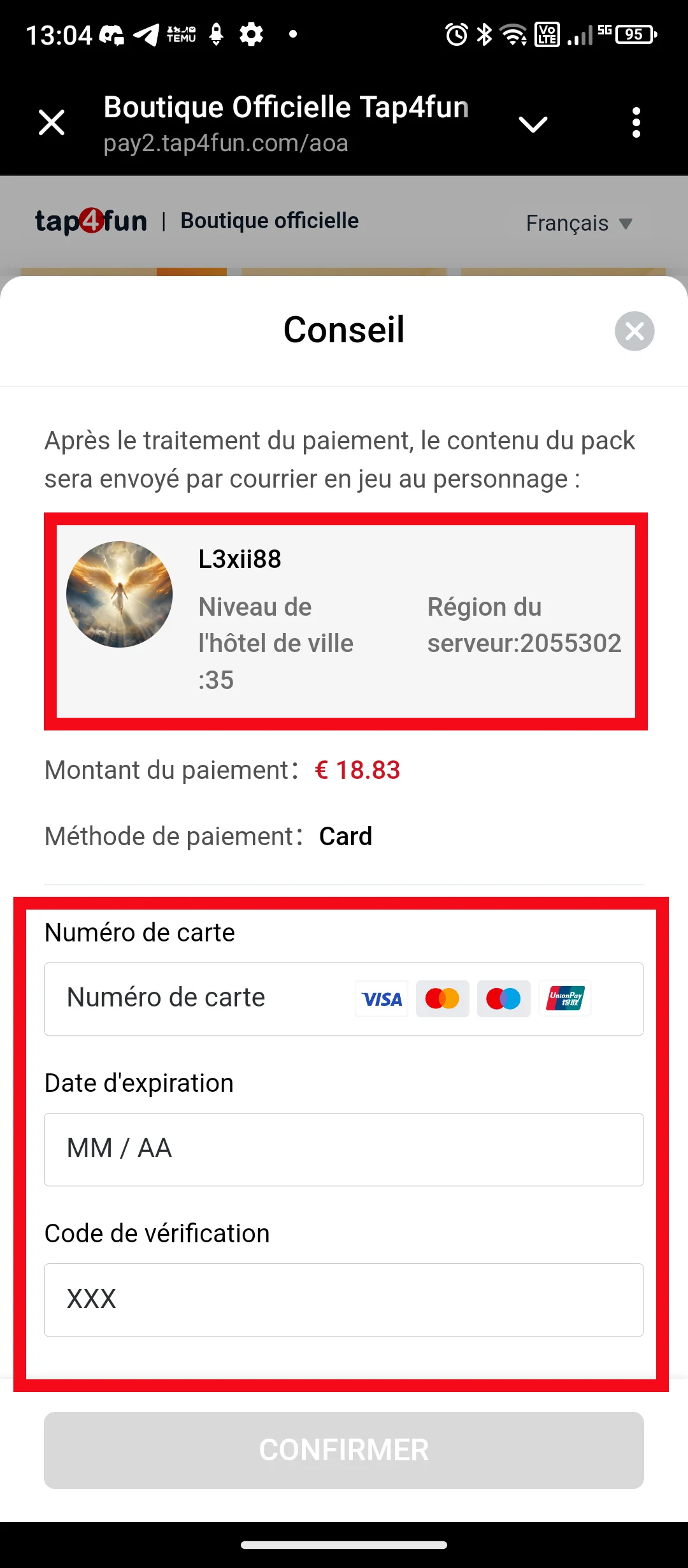Open the browser overflow menu
Image resolution: width=688 pixels, height=1568 pixels.
[636, 122]
